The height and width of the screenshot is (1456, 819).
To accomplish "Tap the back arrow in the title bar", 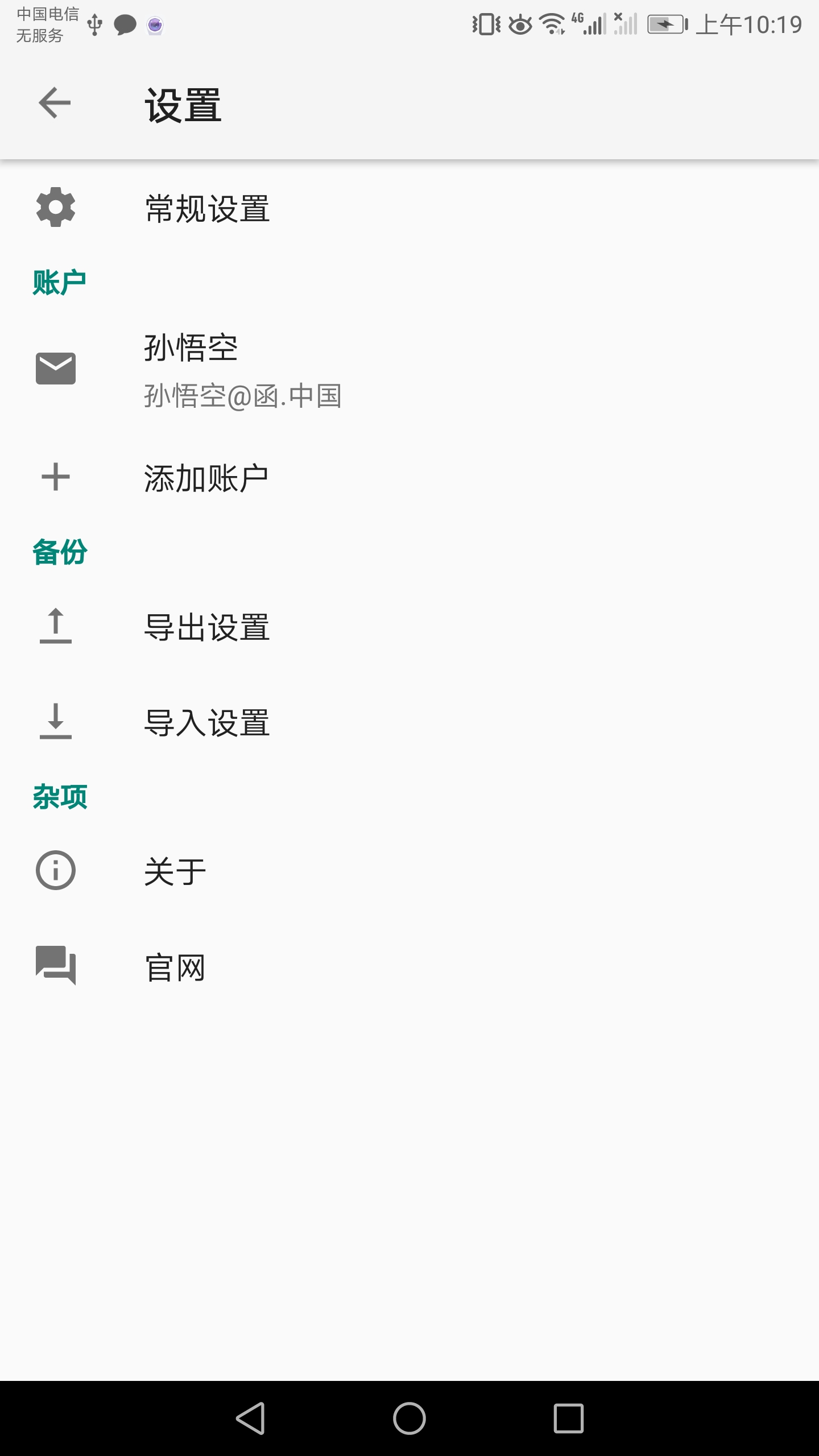I will click(x=54, y=103).
